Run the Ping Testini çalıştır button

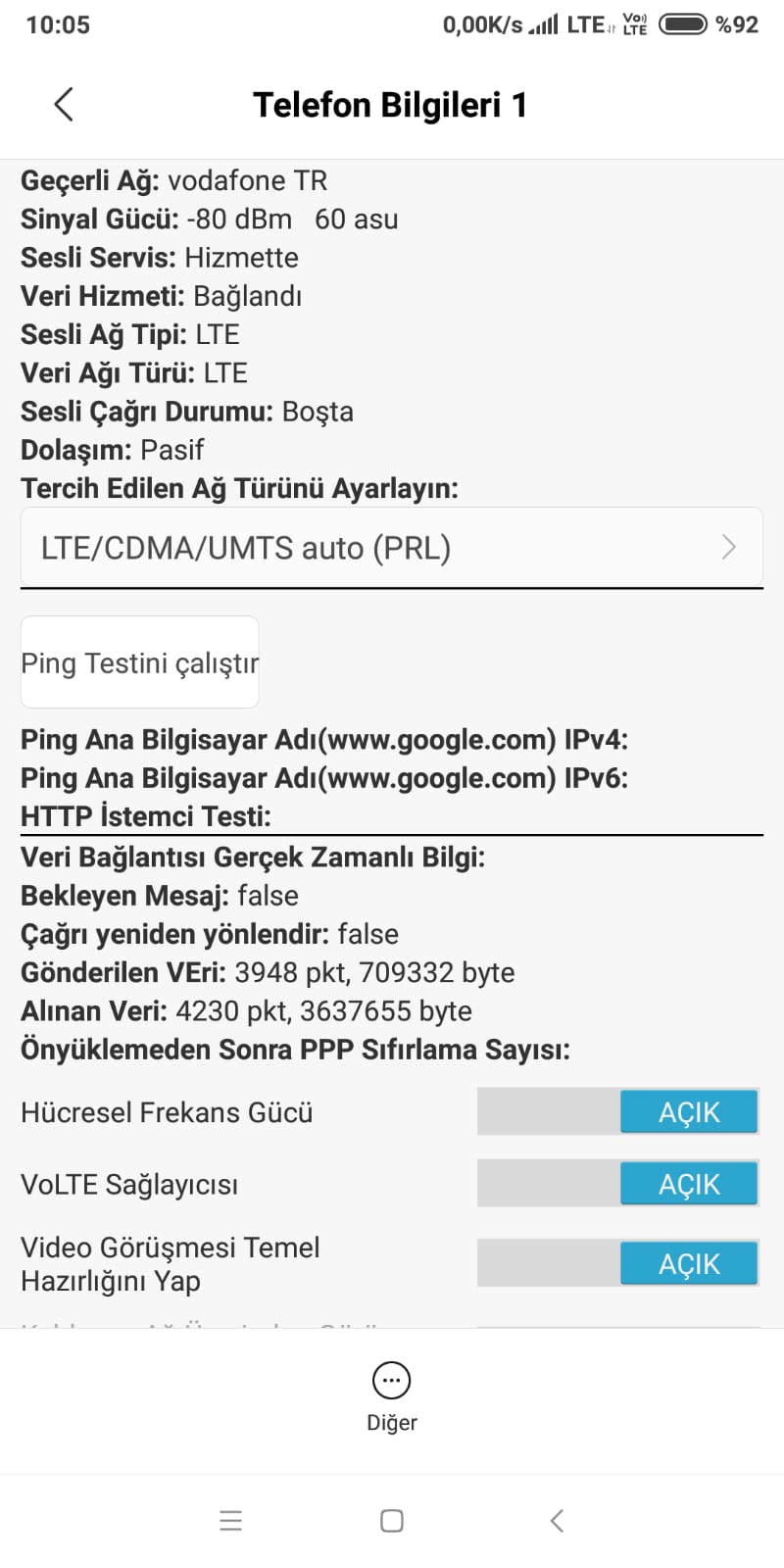[139, 662]
